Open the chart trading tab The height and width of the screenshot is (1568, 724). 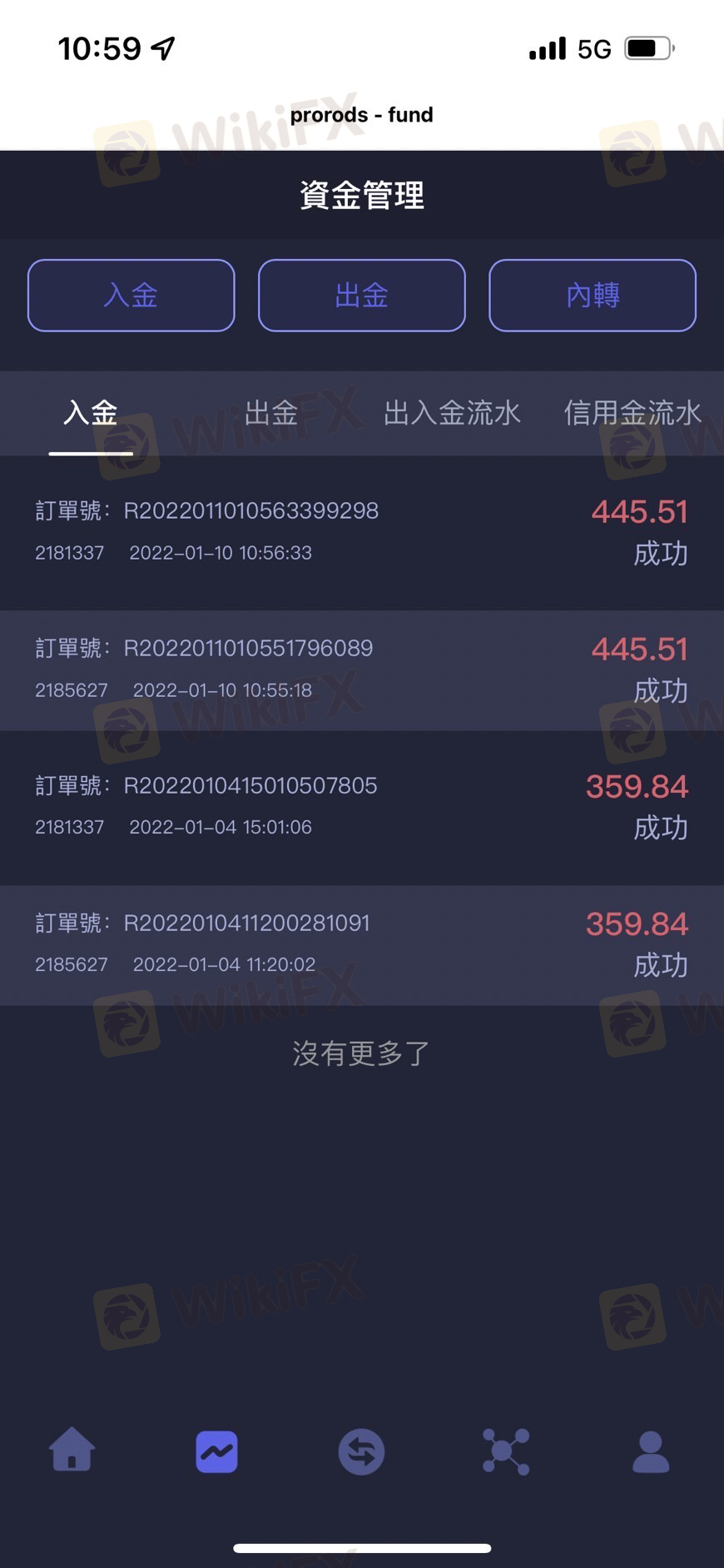pos(216,1451)
